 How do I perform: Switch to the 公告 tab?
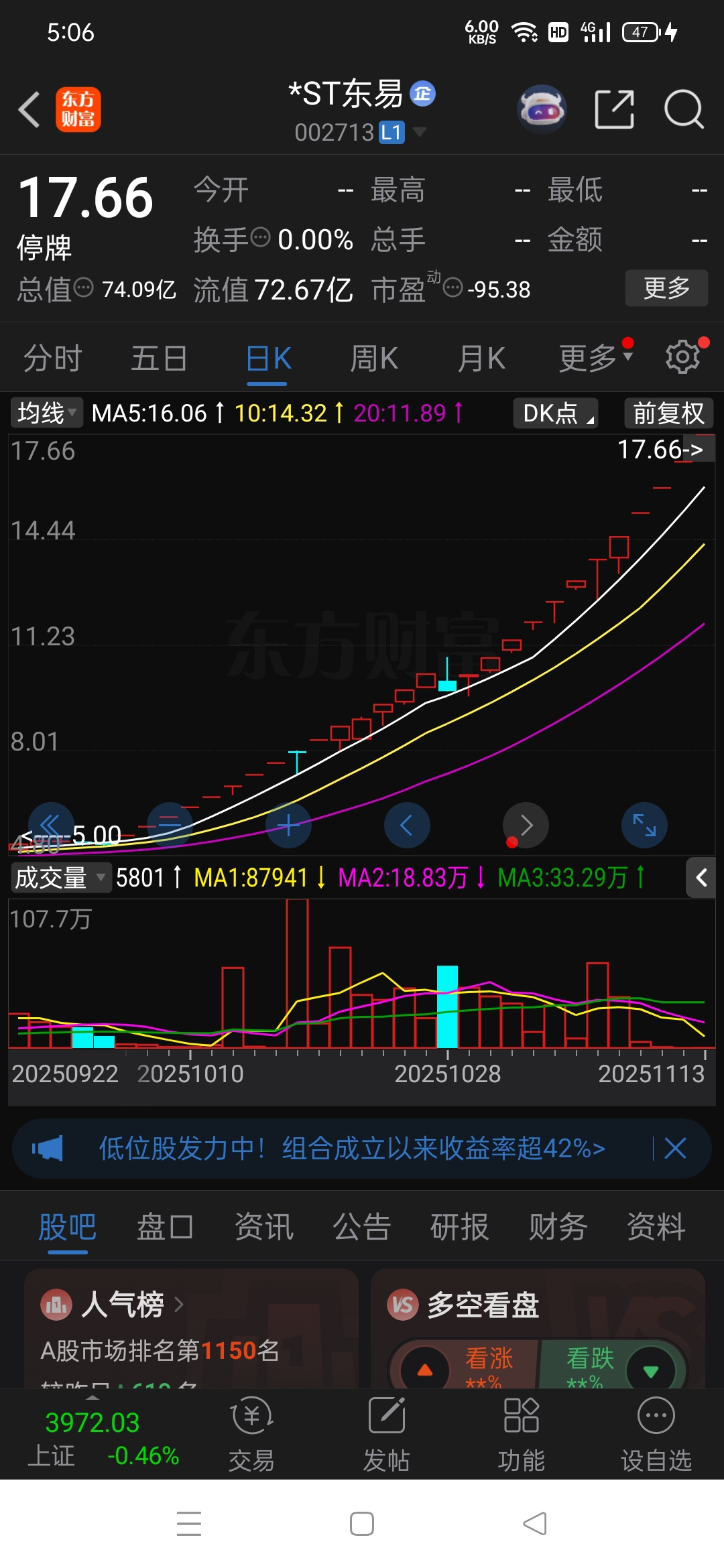click(x=361, y=1228)
